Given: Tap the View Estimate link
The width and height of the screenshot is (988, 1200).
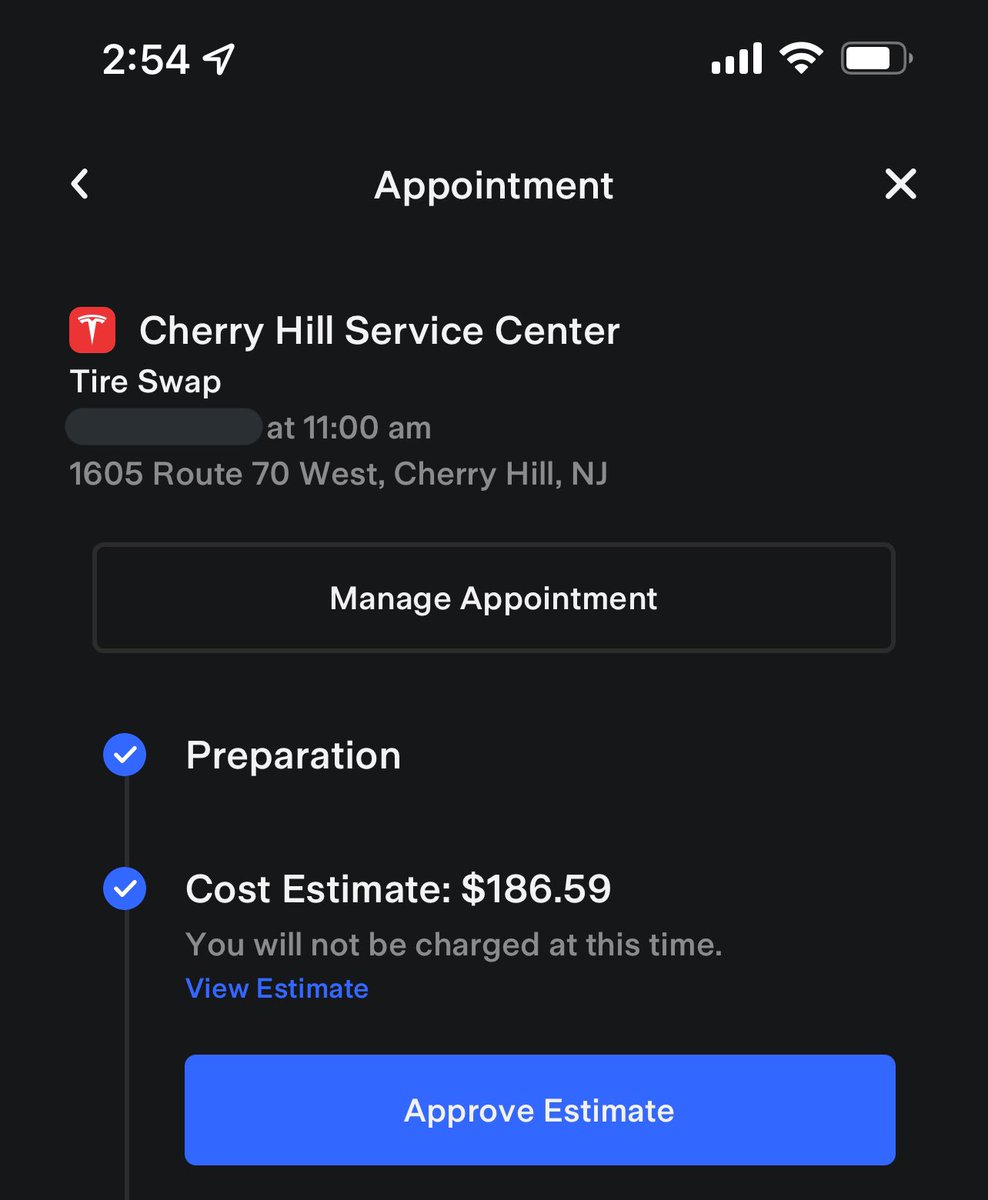Looking at the screenshot, I should point(277,988).
